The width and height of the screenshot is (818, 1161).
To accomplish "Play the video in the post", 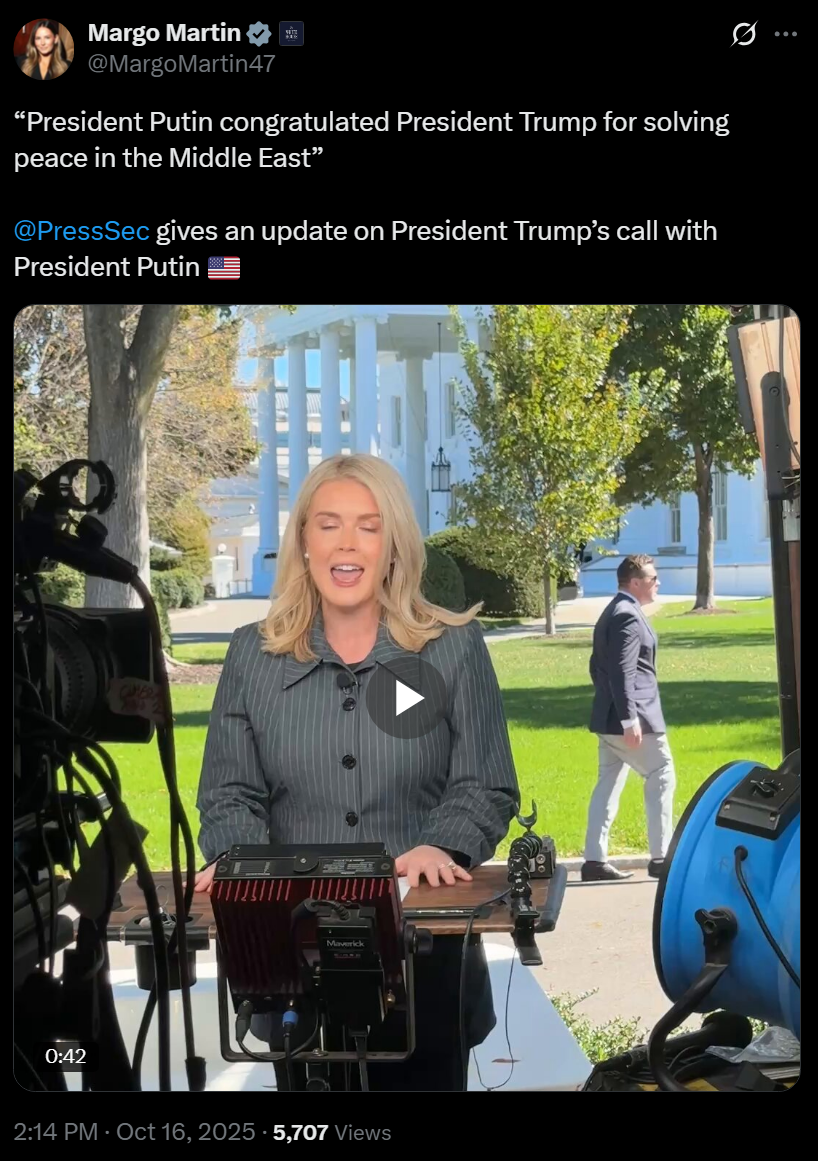I will 408,697.
